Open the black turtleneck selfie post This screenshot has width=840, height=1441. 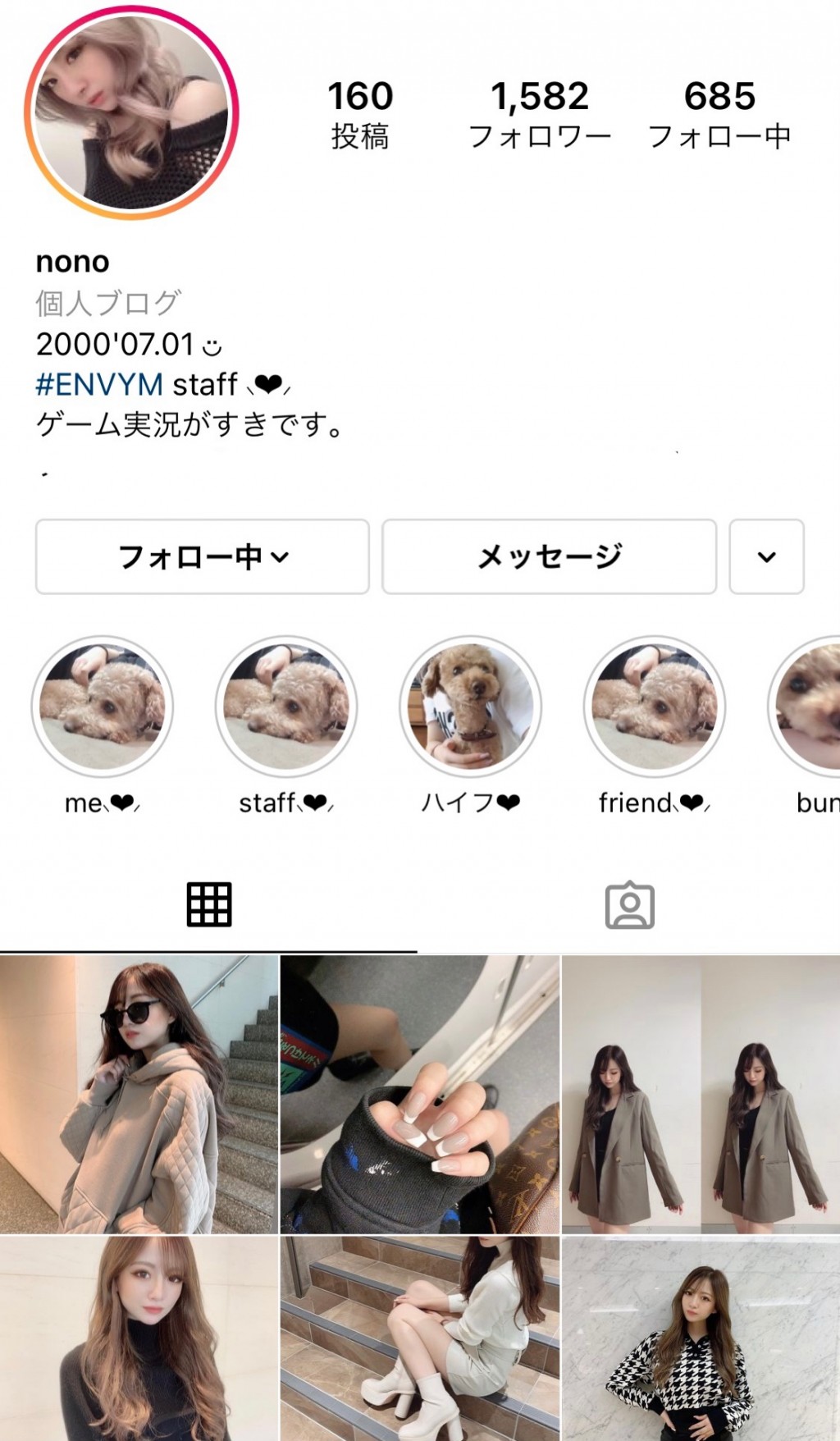tap(139, 1338)
